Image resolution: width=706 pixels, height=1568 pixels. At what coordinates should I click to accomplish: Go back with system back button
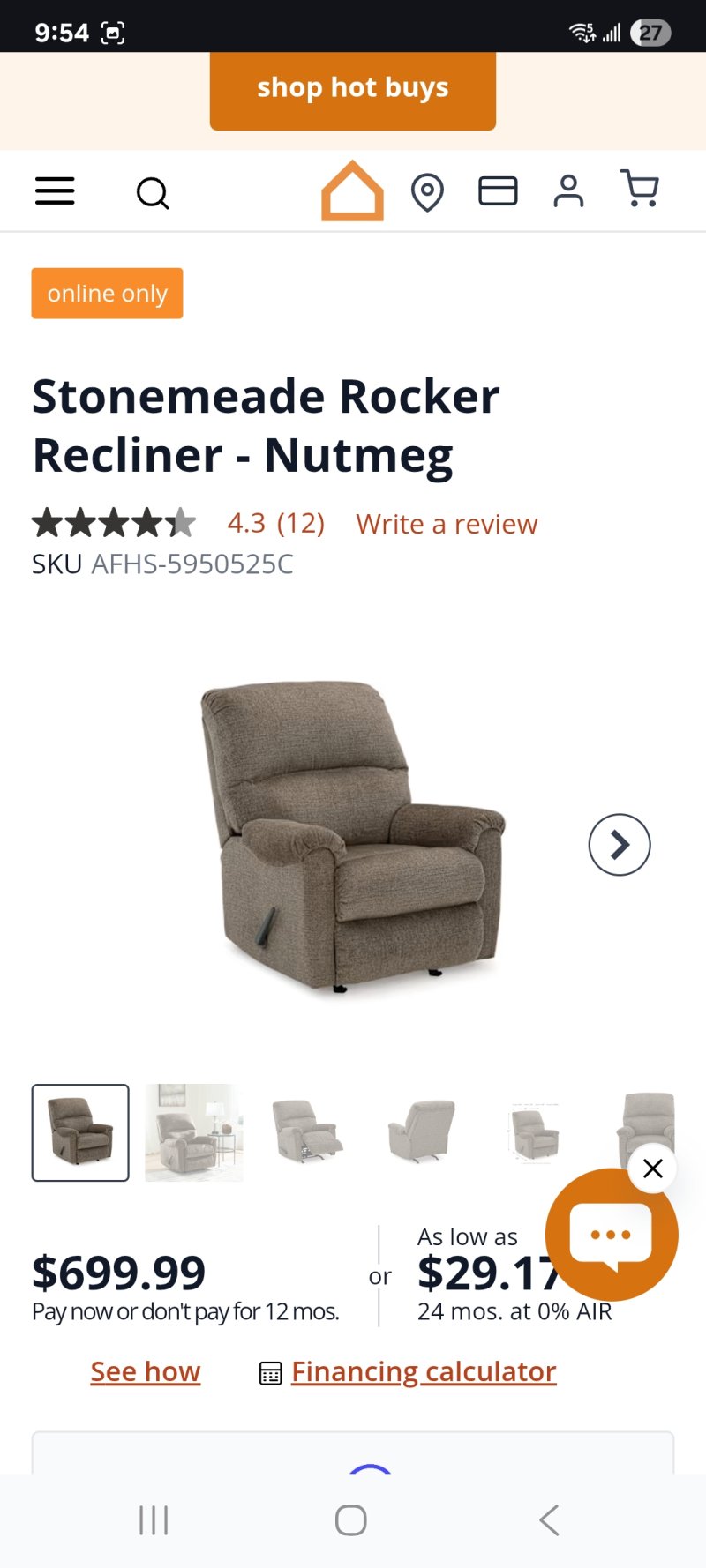[x=549, y=1520]
